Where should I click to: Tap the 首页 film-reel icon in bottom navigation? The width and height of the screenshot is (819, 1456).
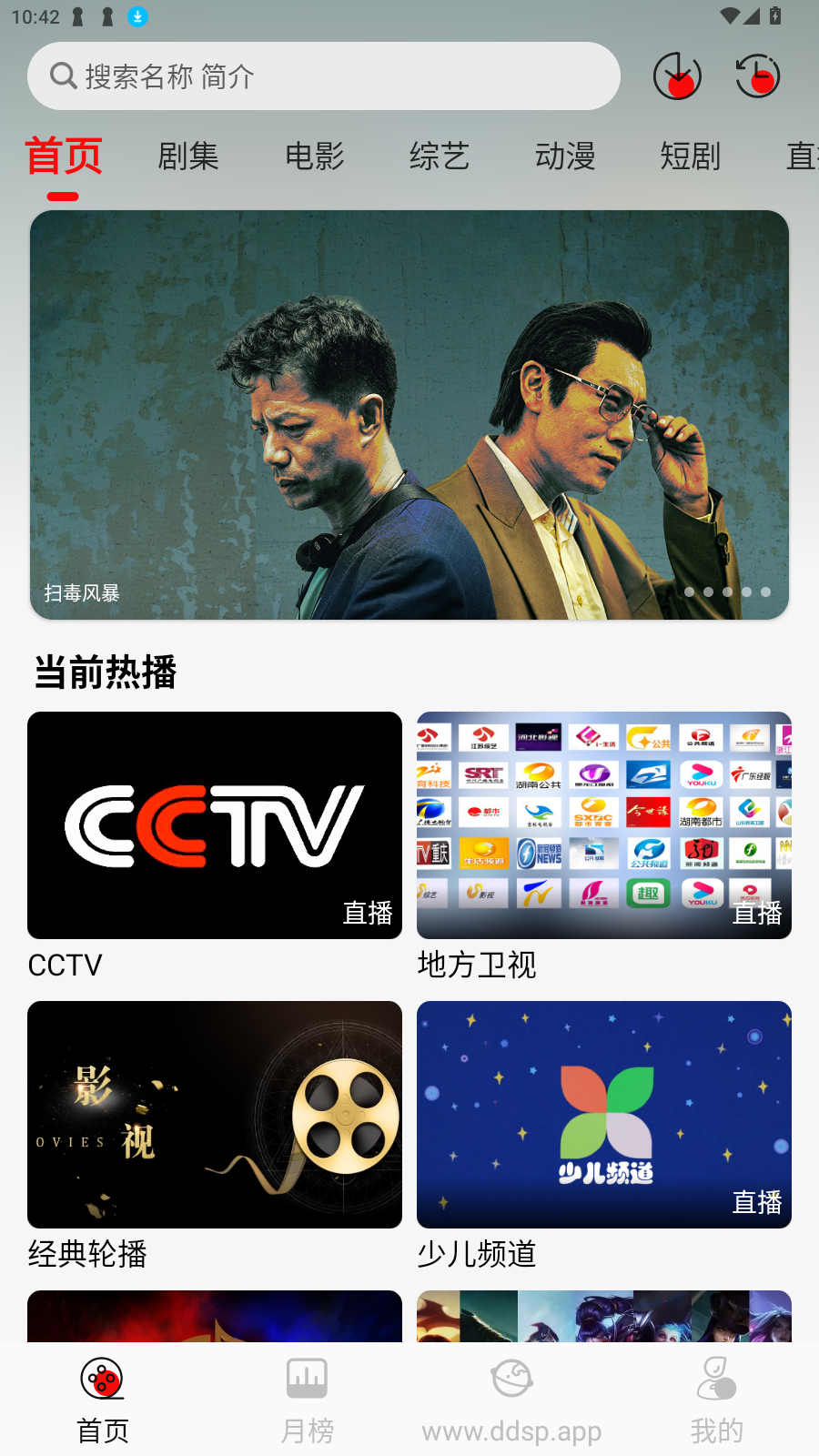click(x=101, y=1379)
